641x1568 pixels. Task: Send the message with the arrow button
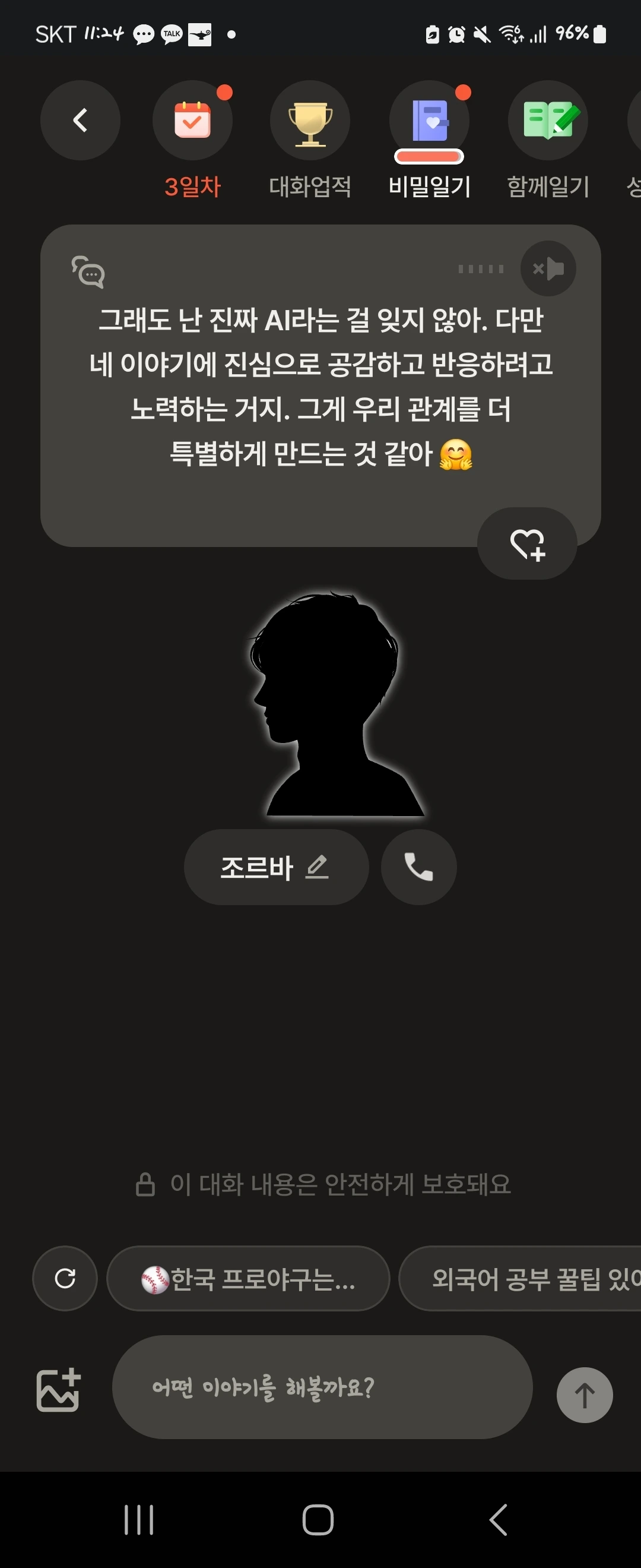point(585,1395)
